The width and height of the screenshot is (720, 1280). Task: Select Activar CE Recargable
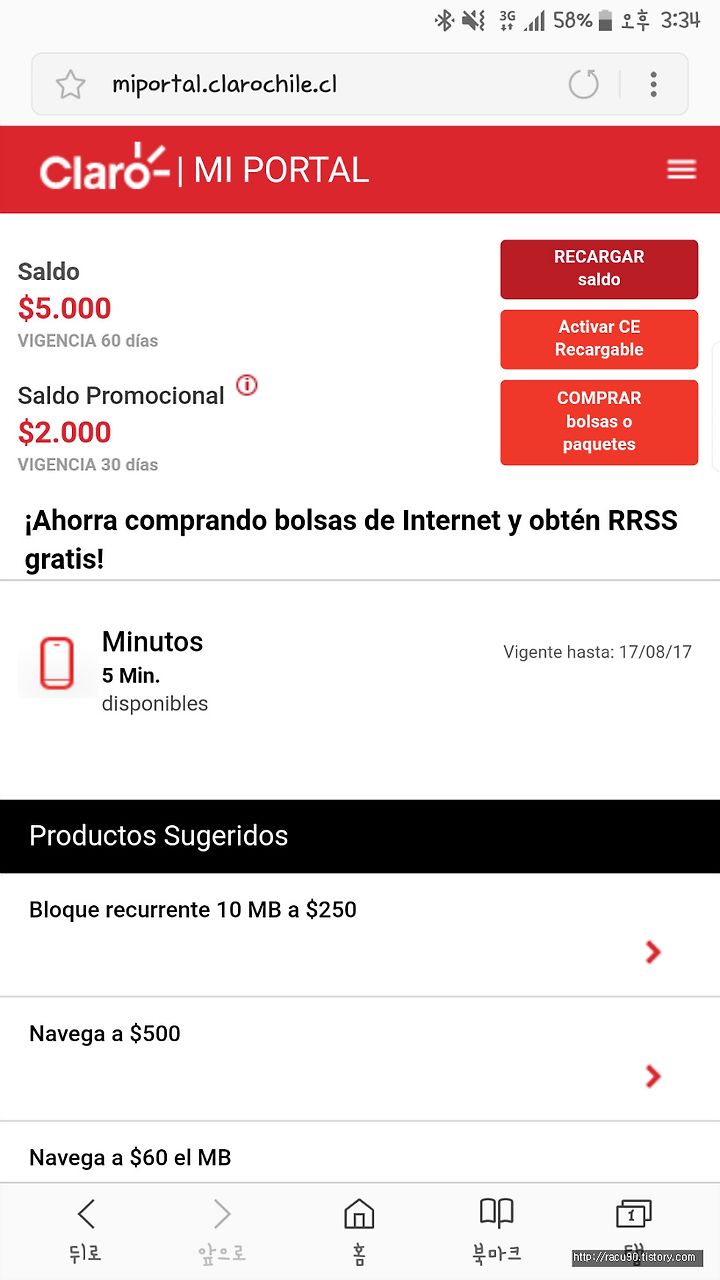(599, 339)
